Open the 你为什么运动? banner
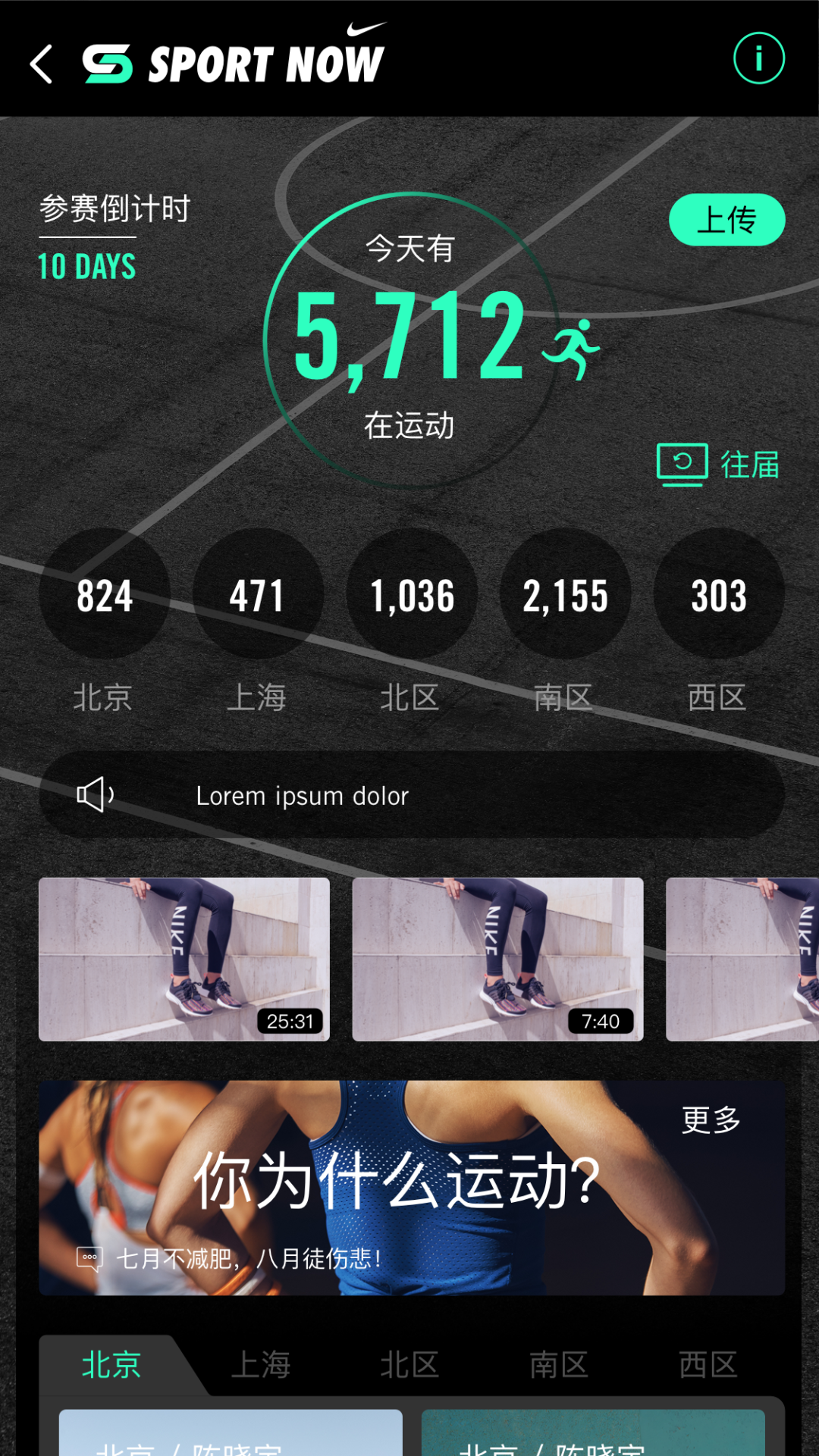Image resolution: width=819 pixels, height=1456 pixels. pyautogui.click(x=397, y=1186)
